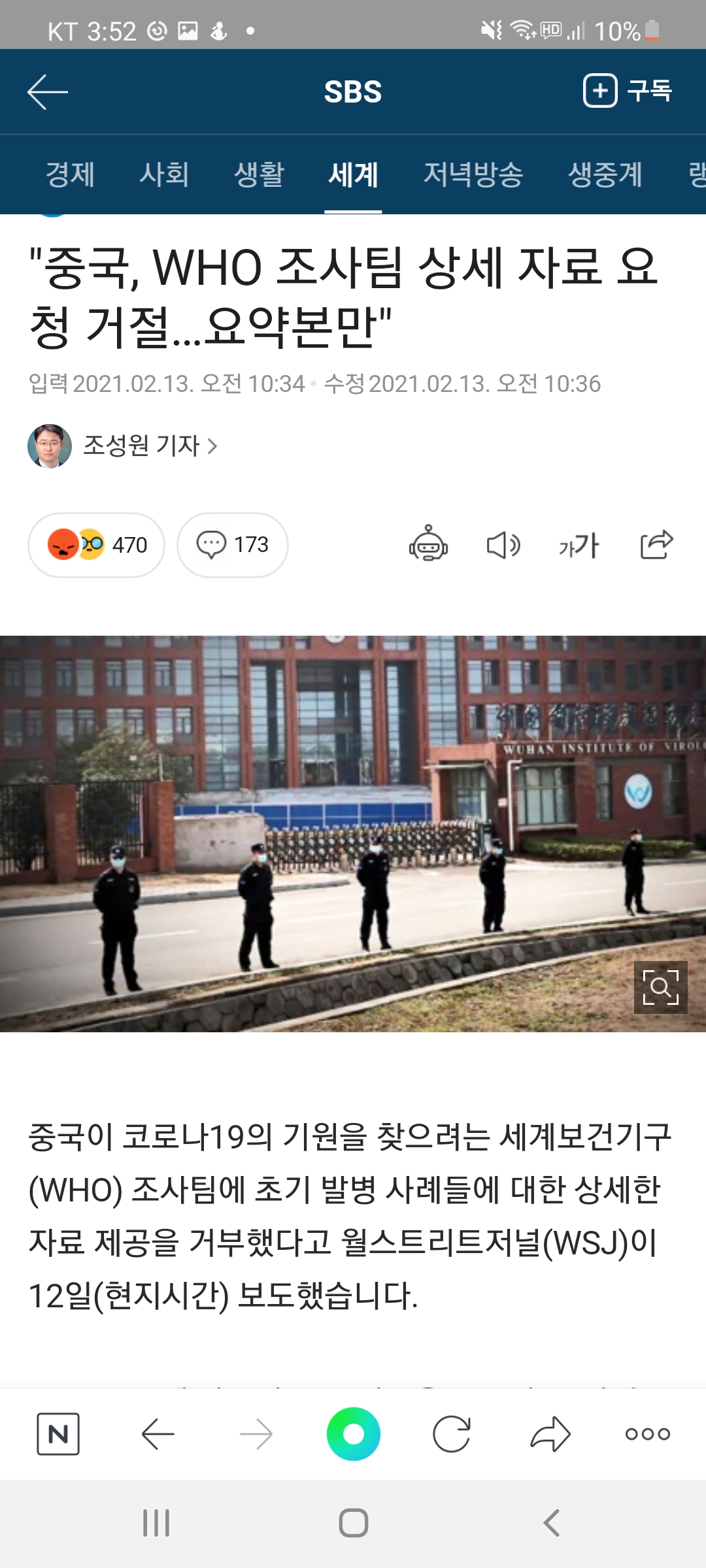Open the 생중계 tab
The width and height of the screenshot is (706, 1568).
(605, 174)
